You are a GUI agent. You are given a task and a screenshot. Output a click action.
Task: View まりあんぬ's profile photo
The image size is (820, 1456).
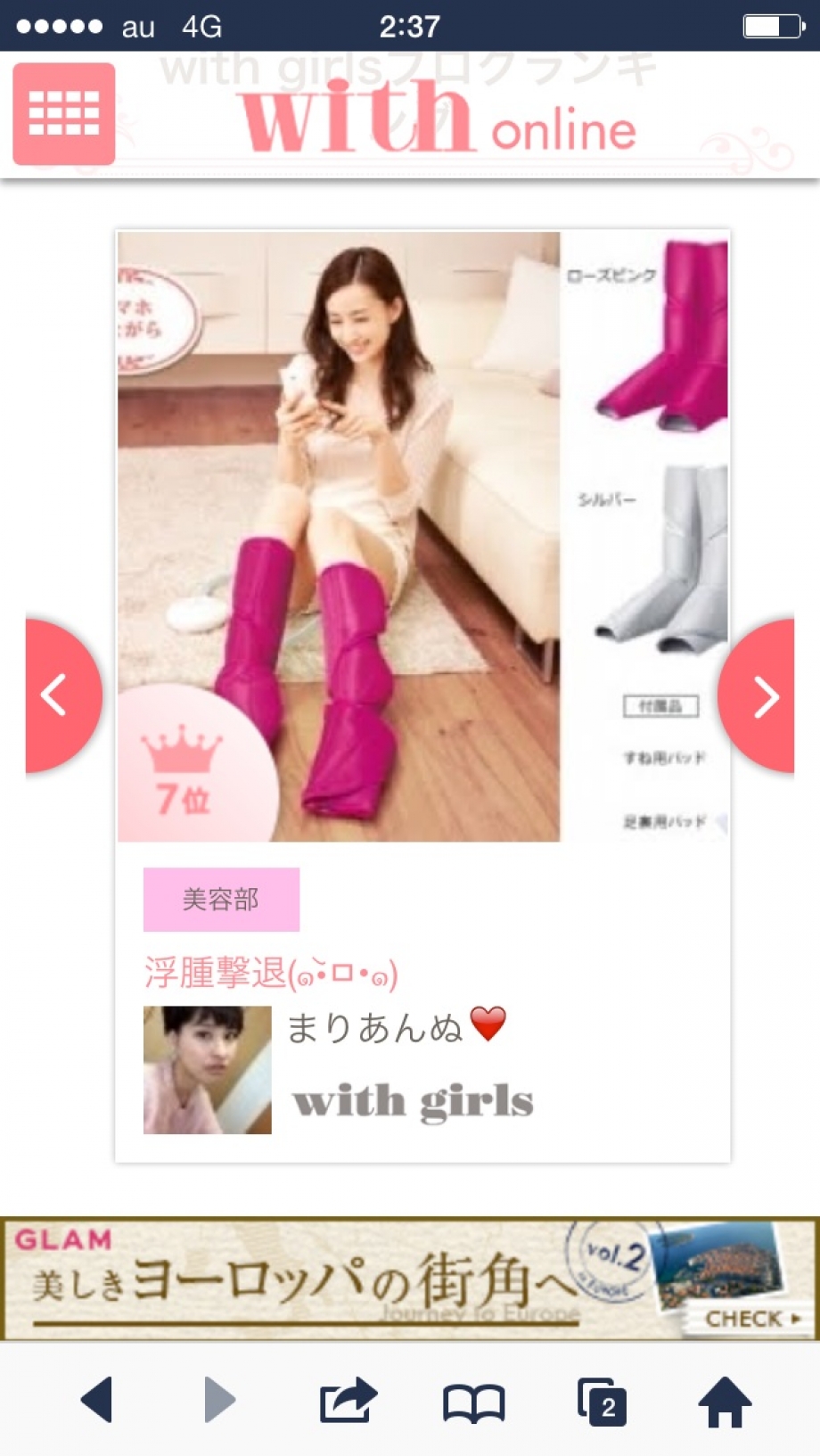[x=207, y=1070]
